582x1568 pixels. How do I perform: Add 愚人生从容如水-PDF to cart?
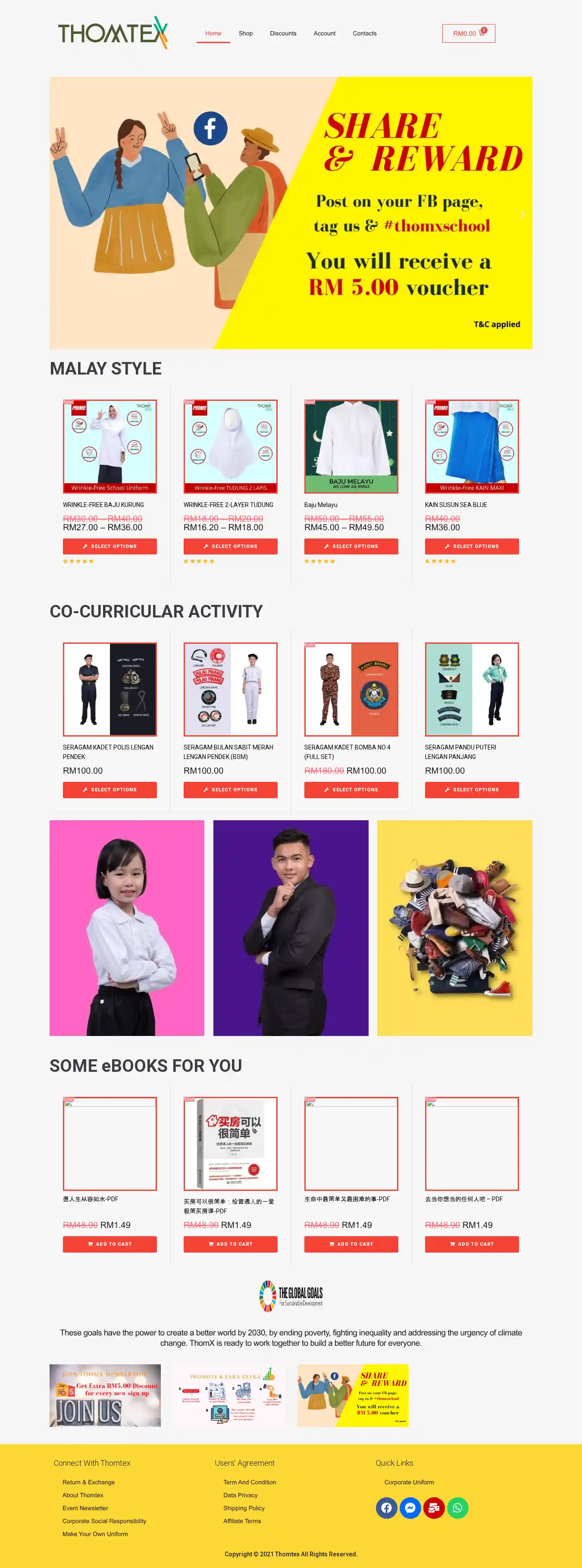tap(110, 1244)
